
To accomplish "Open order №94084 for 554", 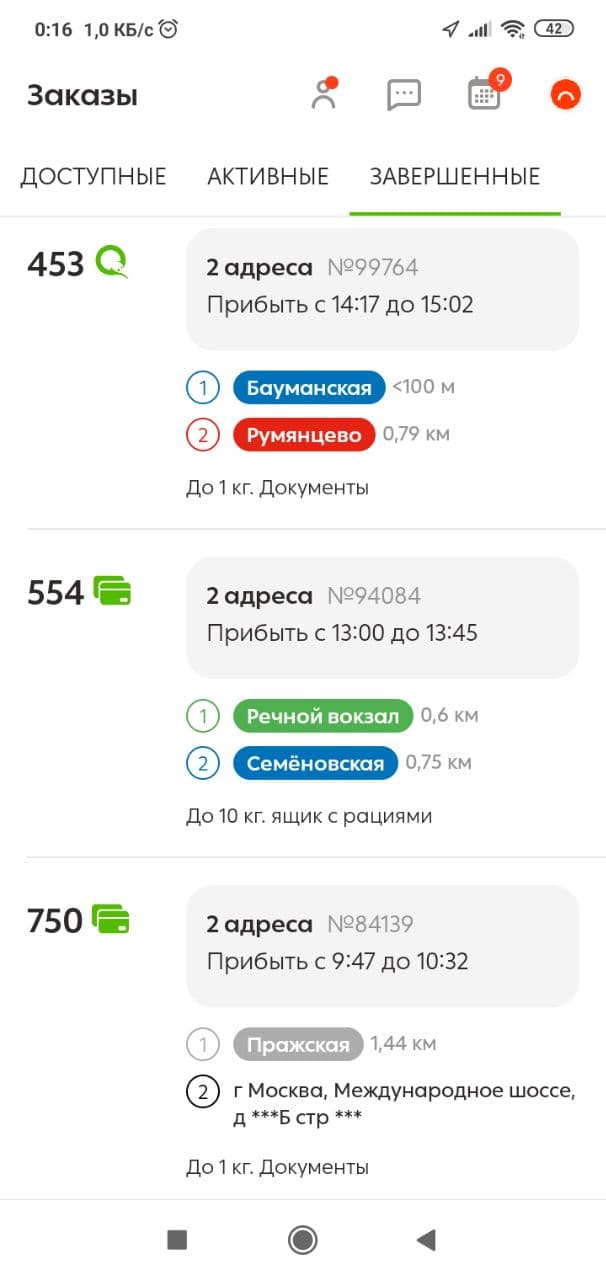I will coord(382,616).
